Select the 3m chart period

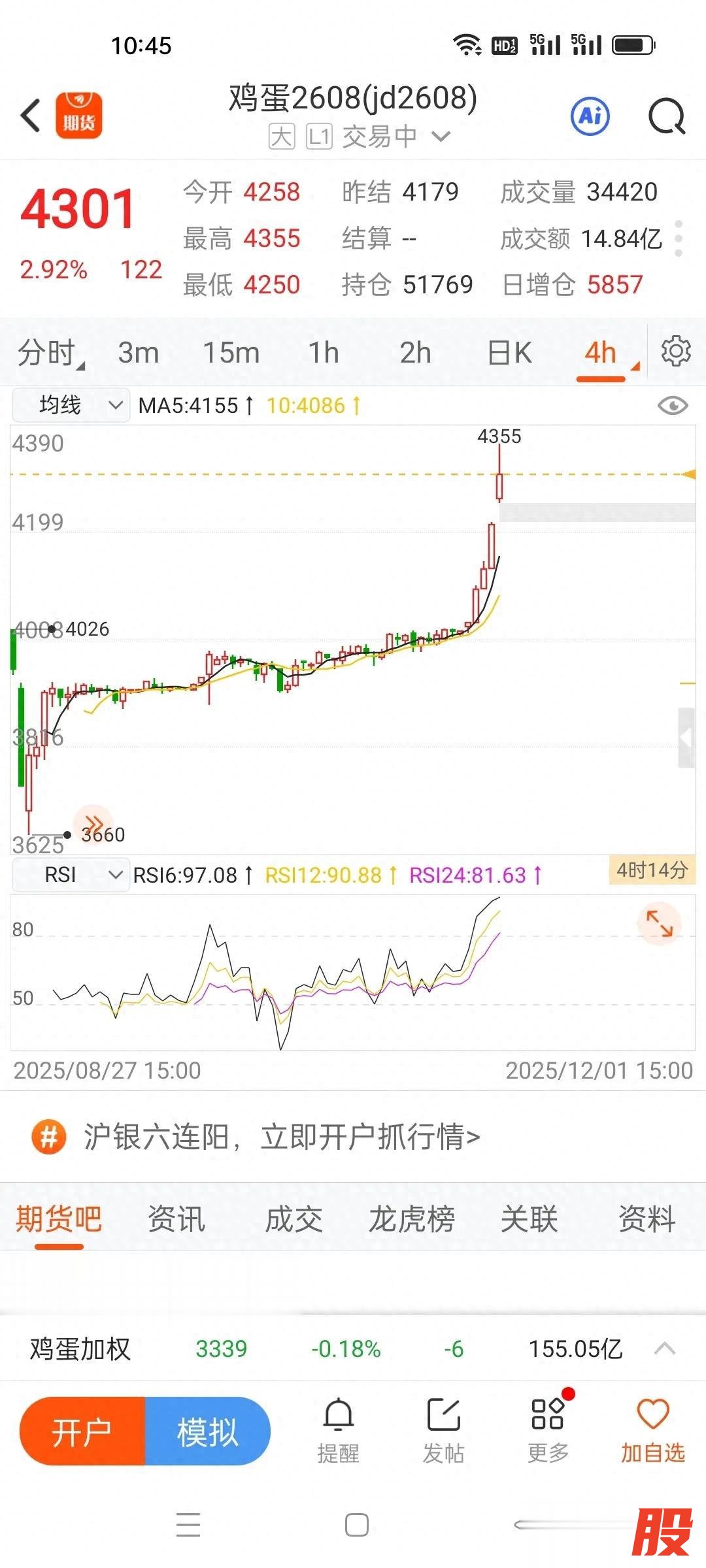point(139,353)
